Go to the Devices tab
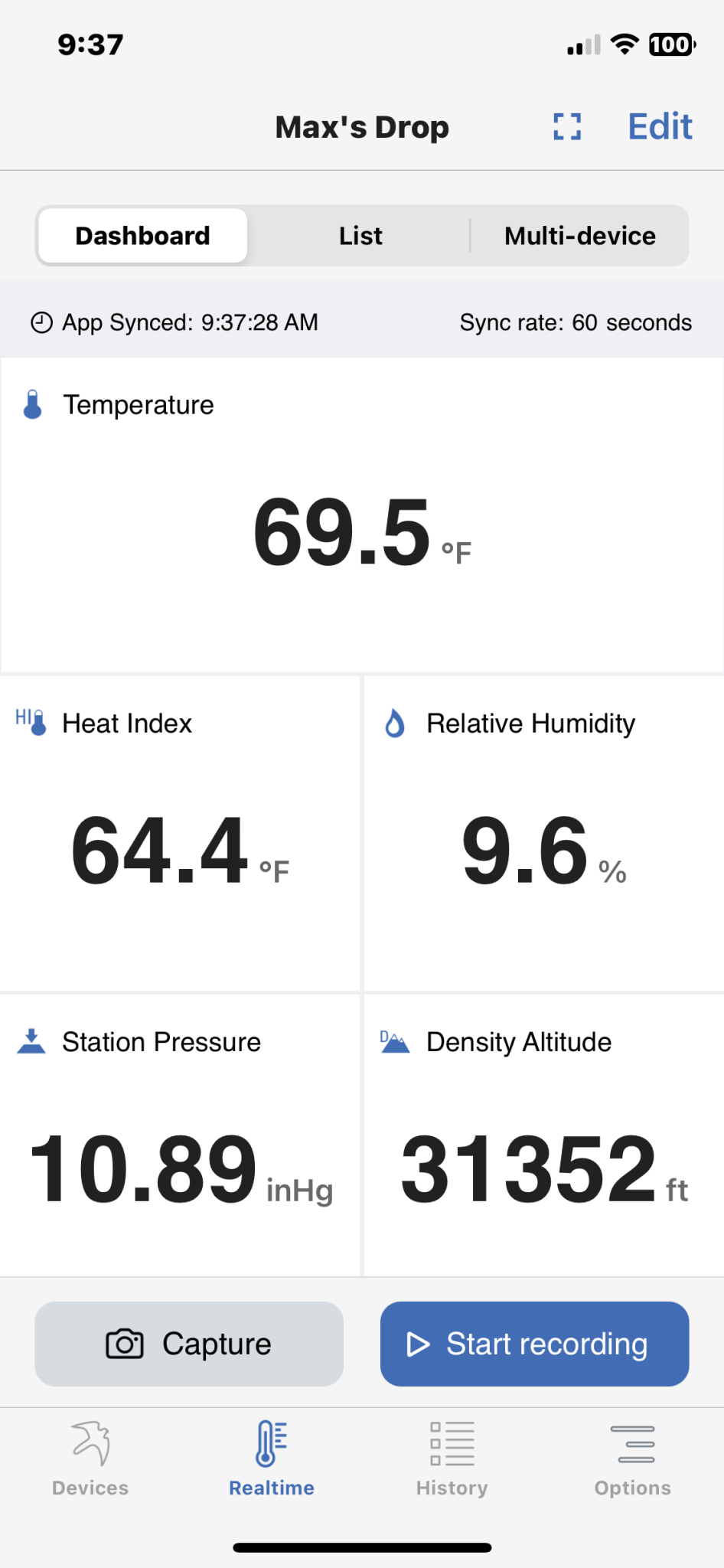Screen dimensions: 724x1568 [90, 1459]
